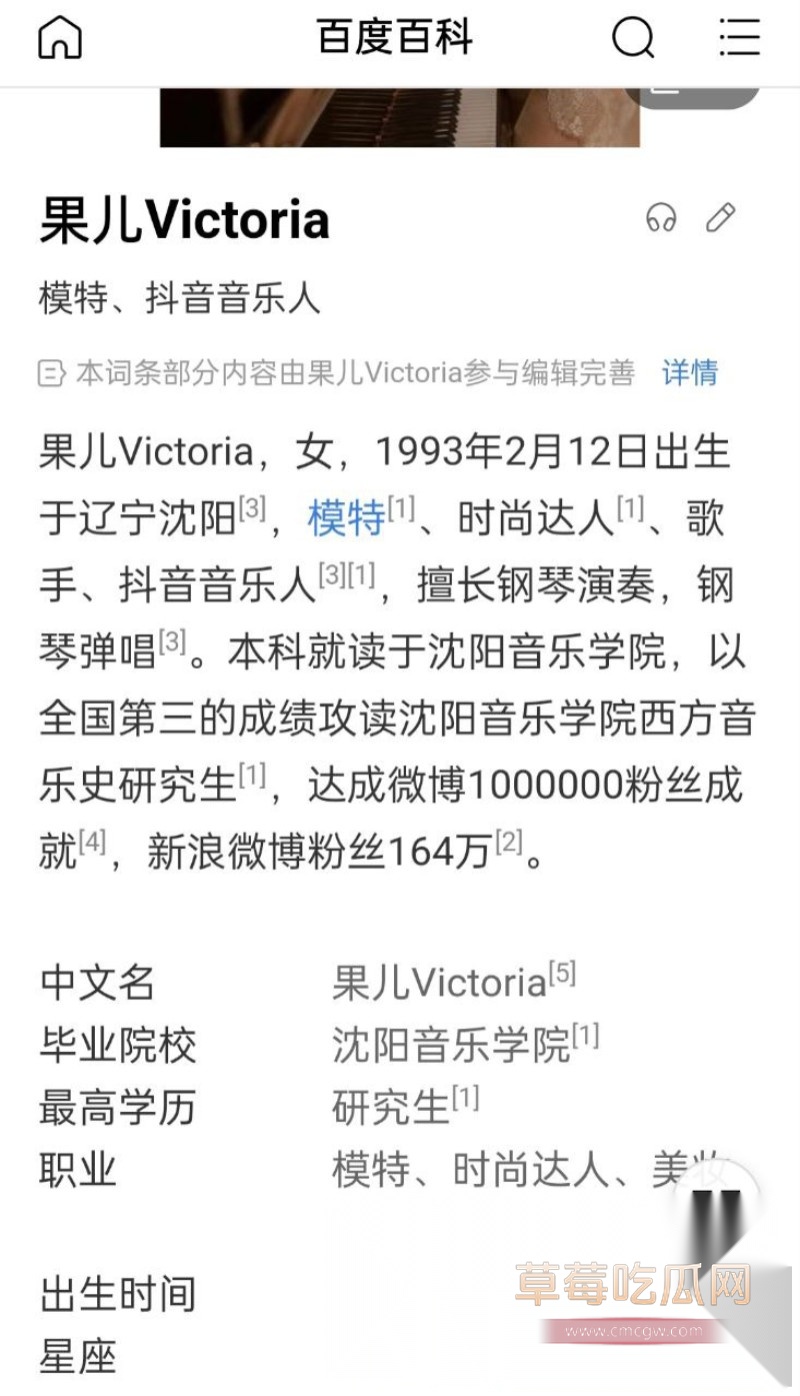Open search with the magnifier icon
The height and width of the screenshot is (1396, 800).
[x=632, y=38]
